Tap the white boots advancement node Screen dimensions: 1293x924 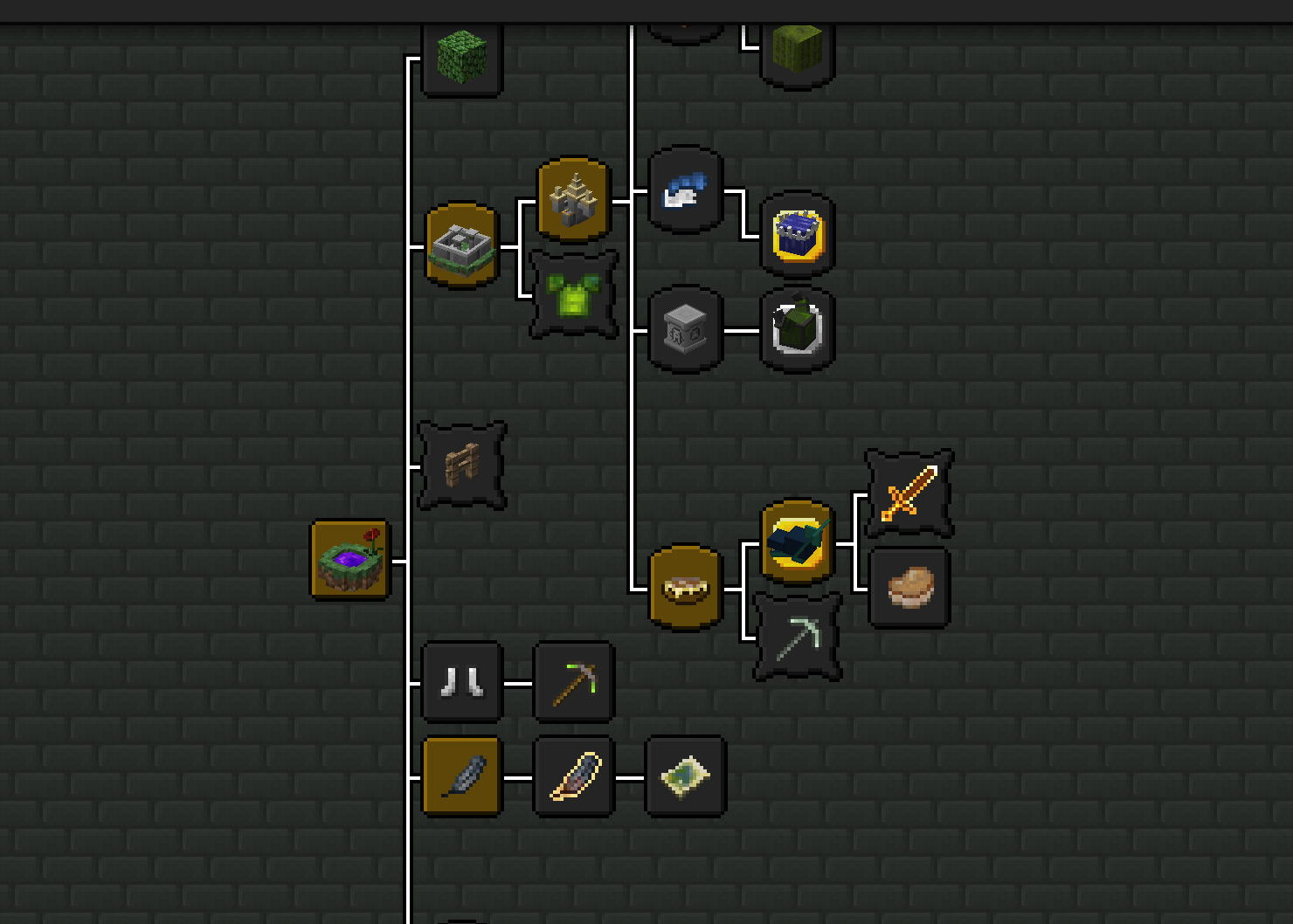point(461,682)
